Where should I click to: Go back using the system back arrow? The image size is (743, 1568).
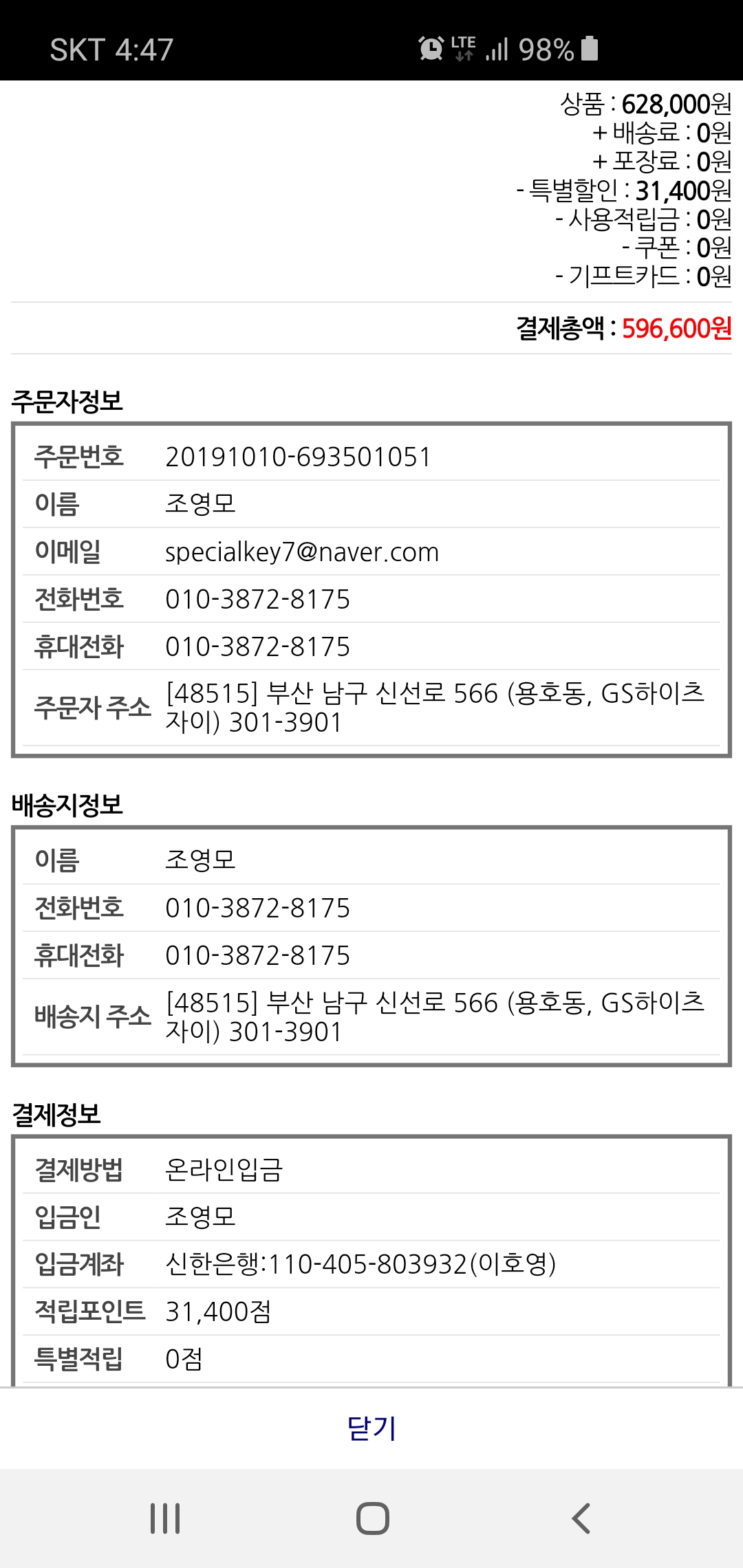tap(581, 1518)
